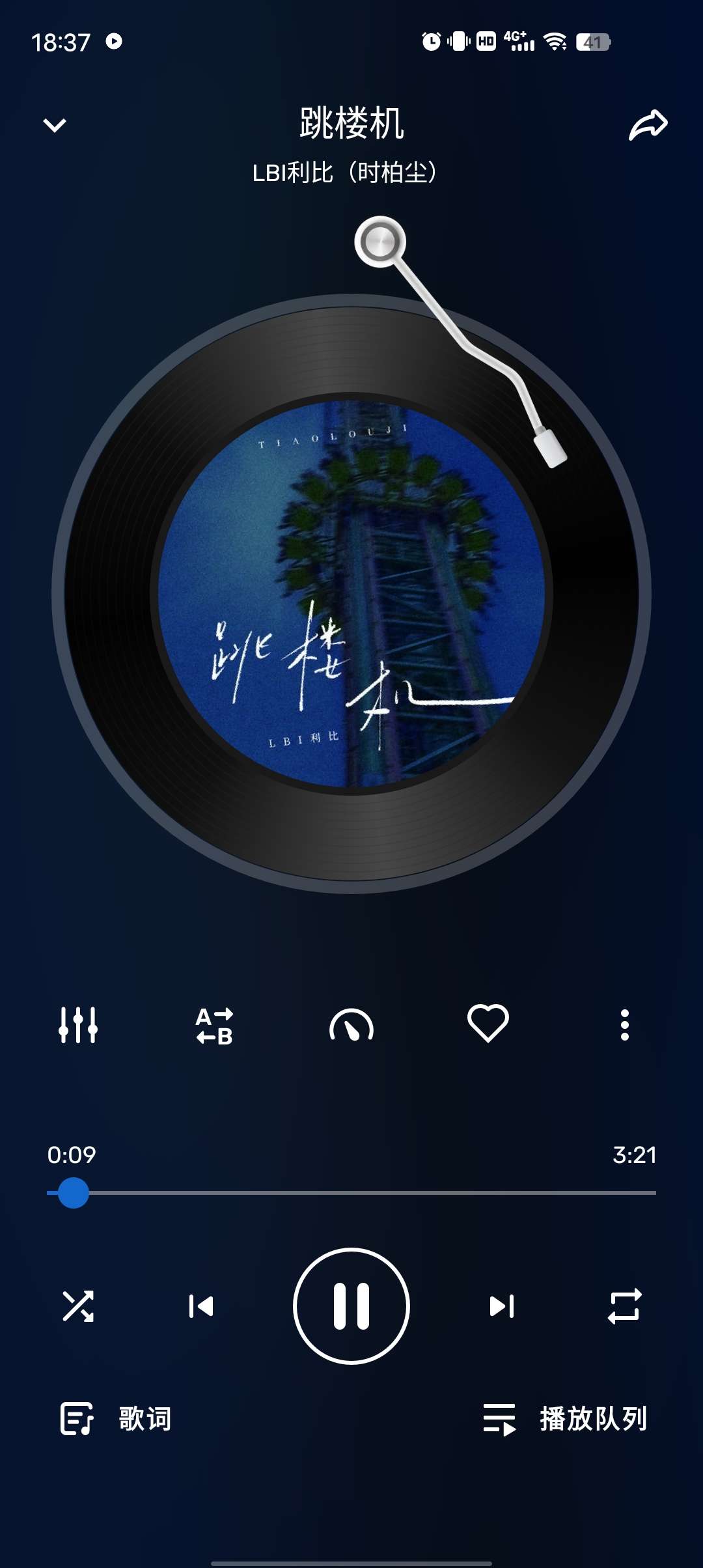Collapse the player with the down chevron
Image resolution: width=703 pixels, height=1568 pixels.
(x=55, y=124)
